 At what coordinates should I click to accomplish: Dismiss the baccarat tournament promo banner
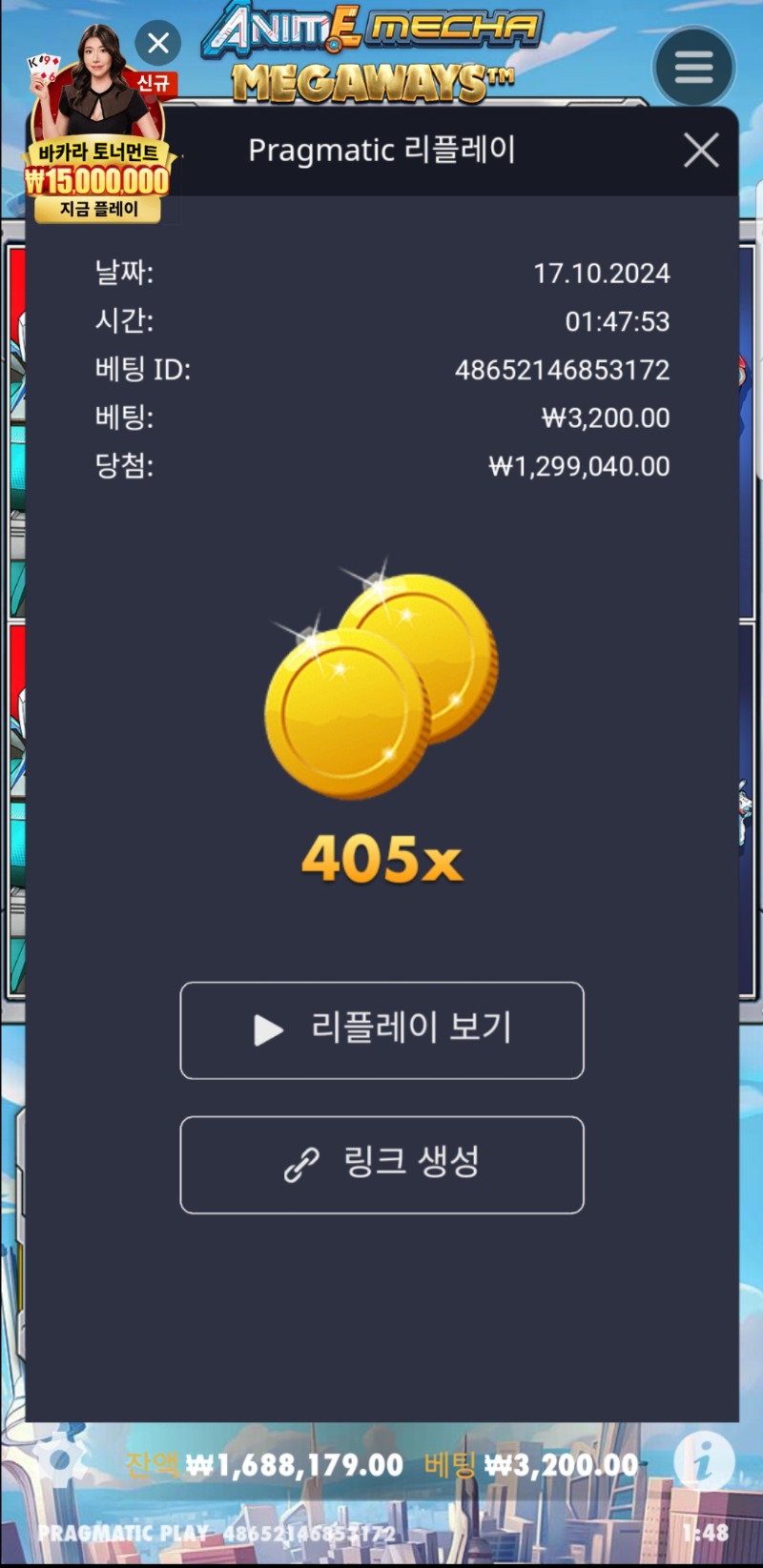click(158, 43)
